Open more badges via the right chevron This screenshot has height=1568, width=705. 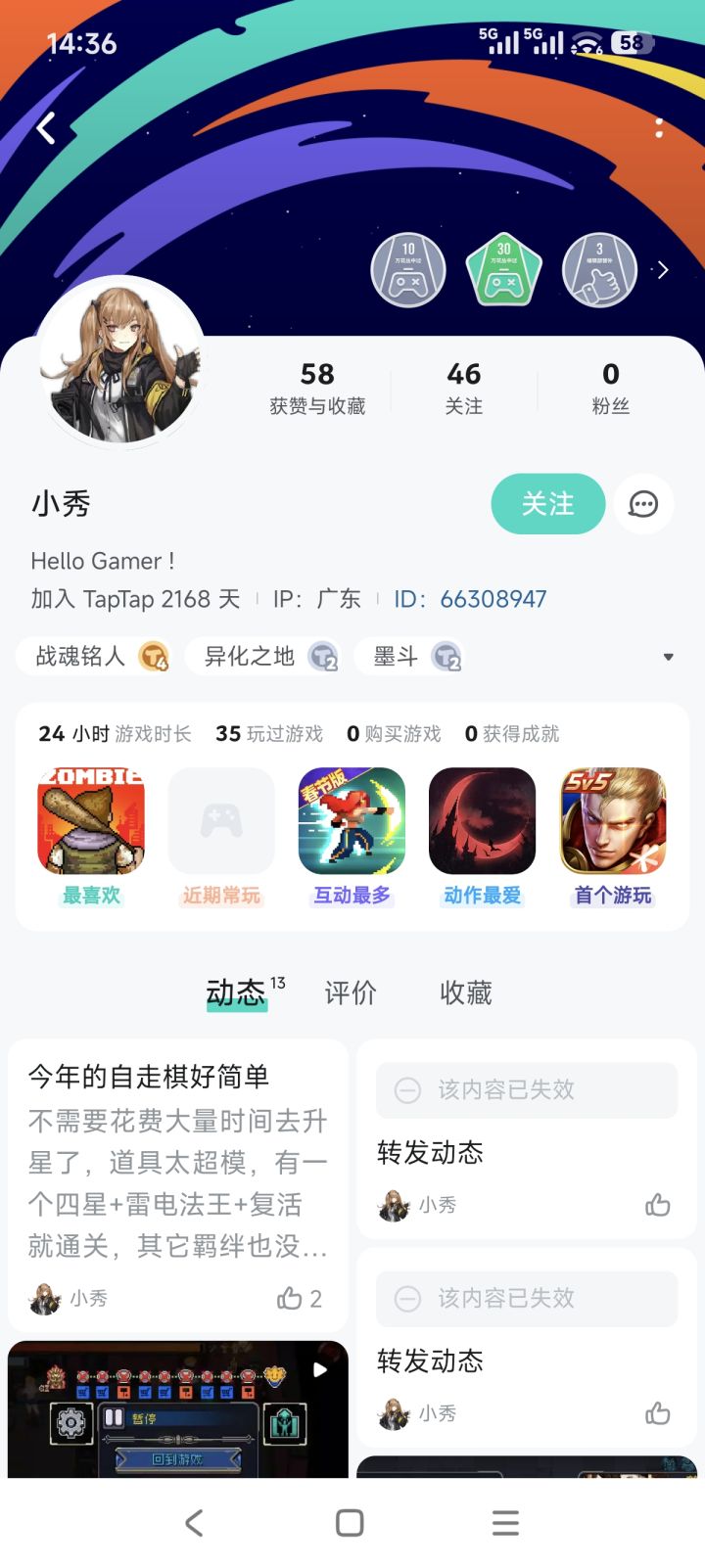[x=663, y=269]
